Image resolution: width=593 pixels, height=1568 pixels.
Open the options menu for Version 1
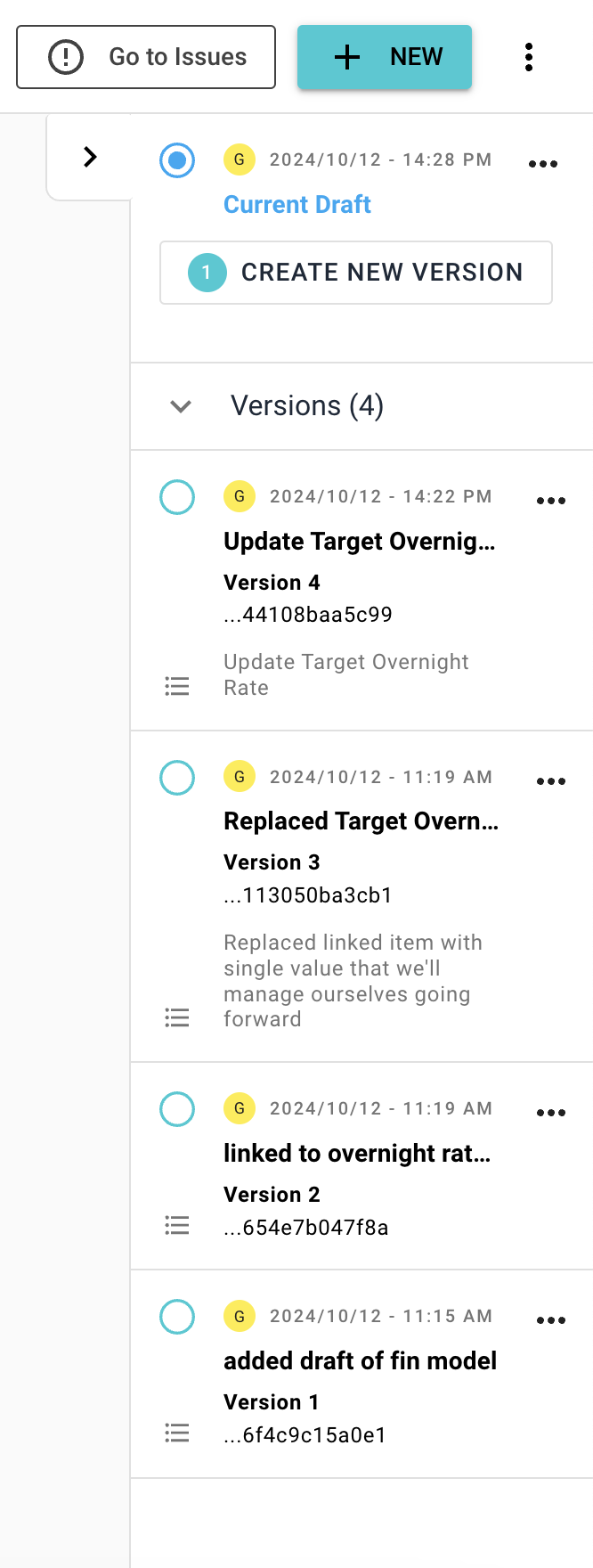click(551, 1320)
